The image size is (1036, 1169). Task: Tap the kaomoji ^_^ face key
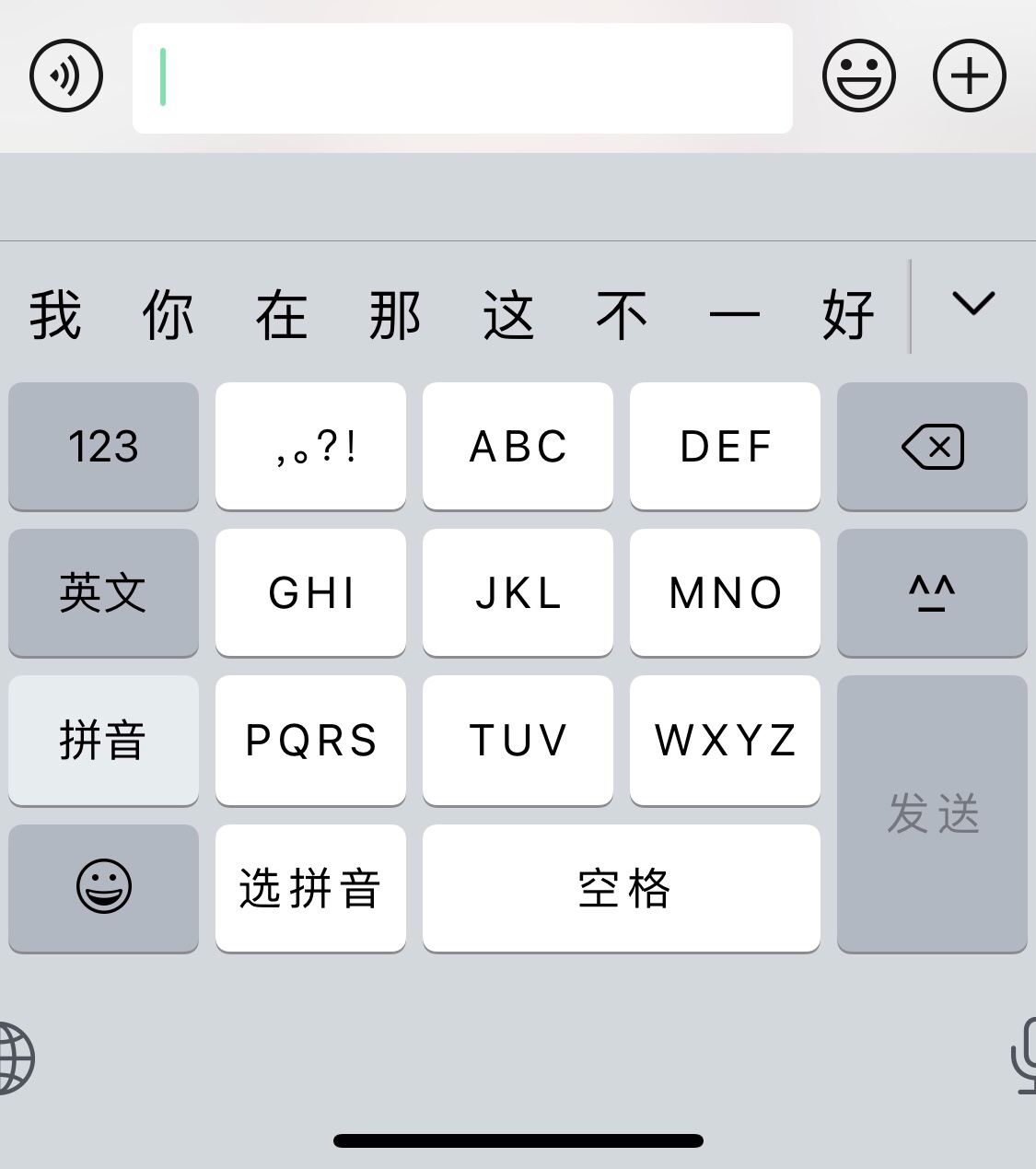click(932, 592)
